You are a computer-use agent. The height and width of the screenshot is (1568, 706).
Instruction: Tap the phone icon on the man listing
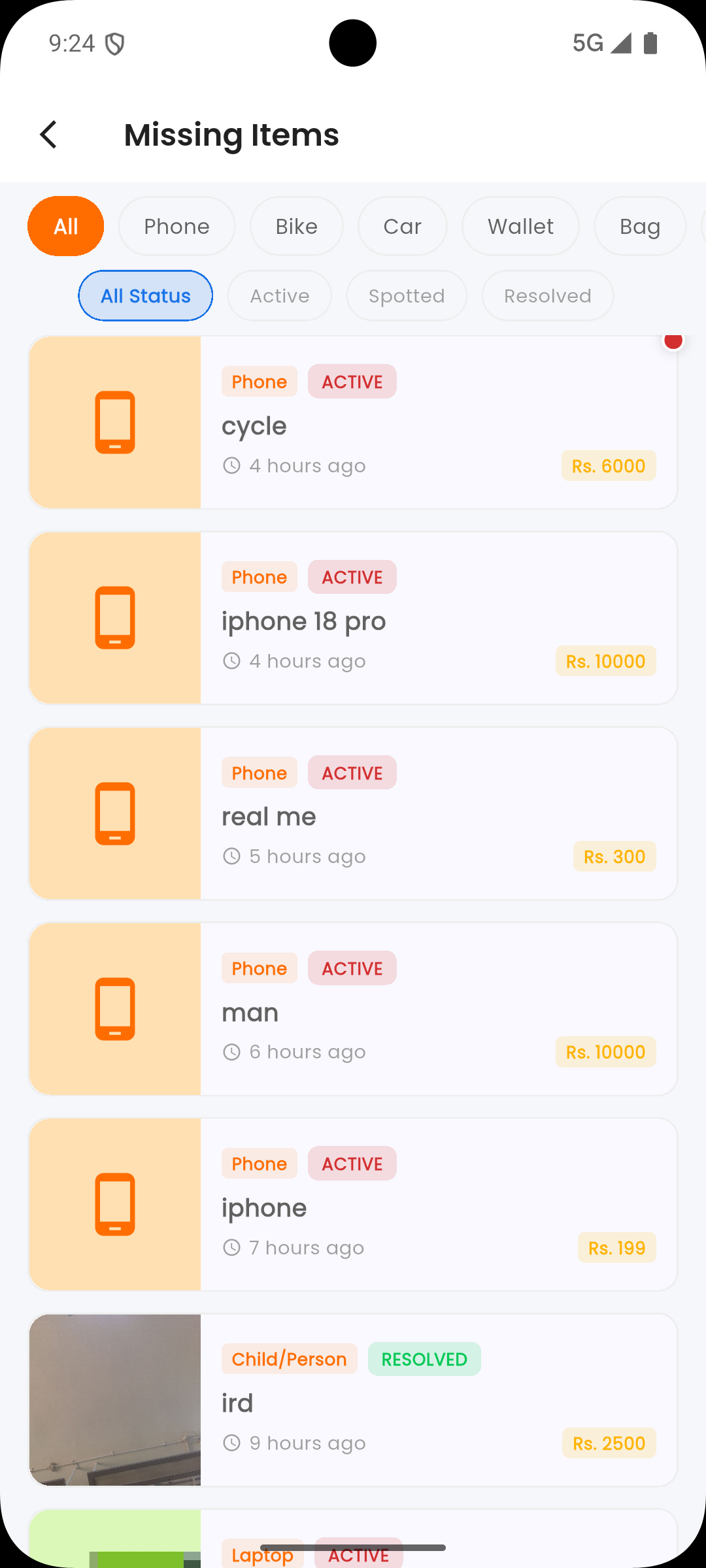[114, 1008]
